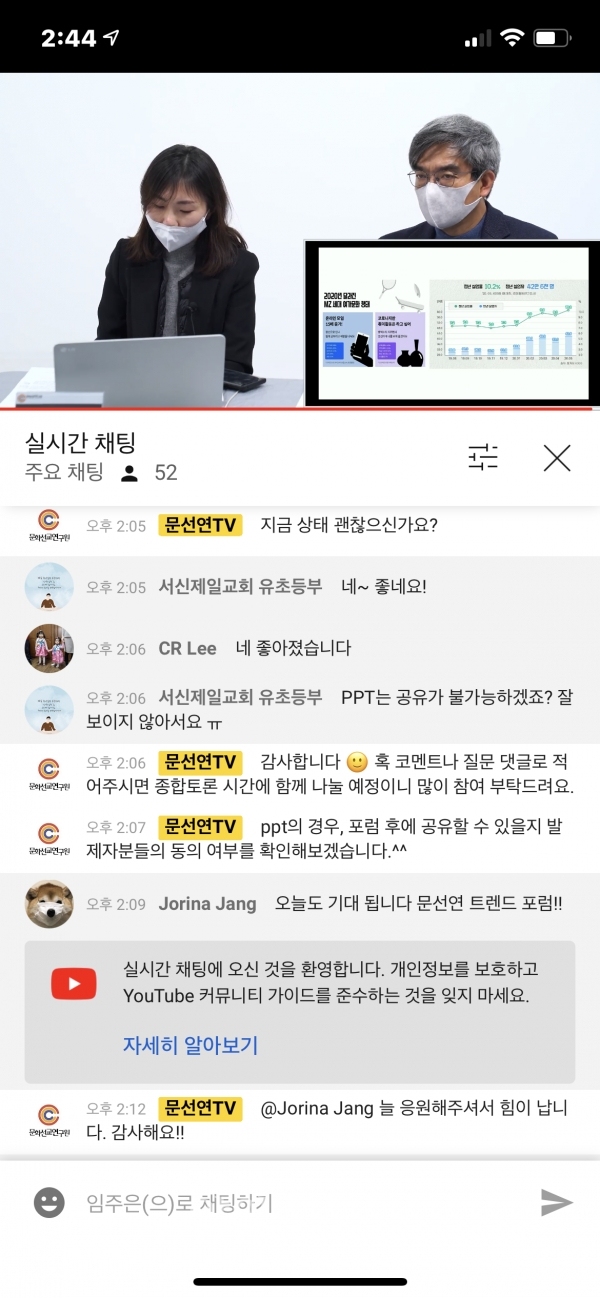Tap the live video player
Viewport: 600px width, 1298px height.
(x=300, y=240)
